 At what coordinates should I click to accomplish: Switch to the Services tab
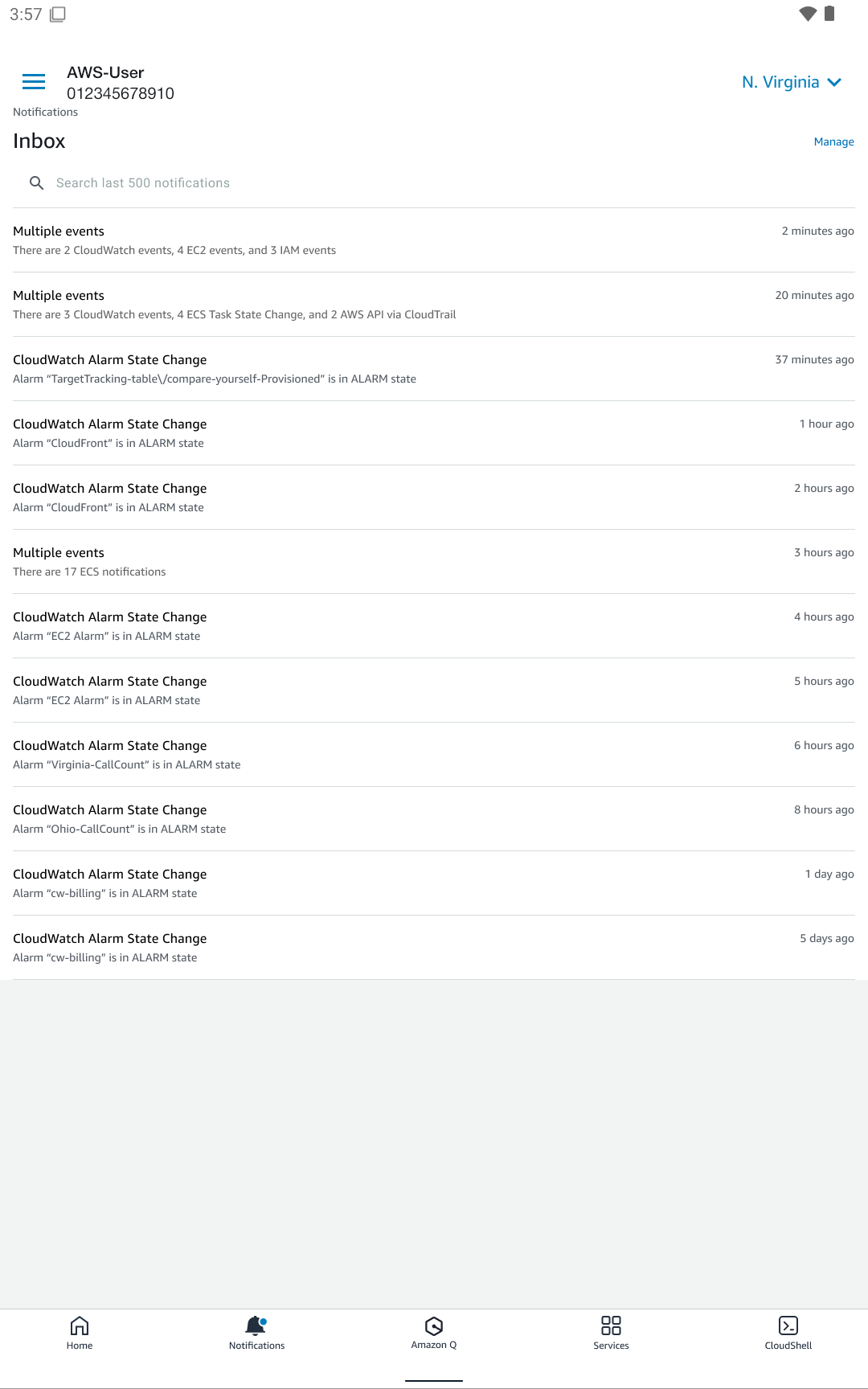611,1333
